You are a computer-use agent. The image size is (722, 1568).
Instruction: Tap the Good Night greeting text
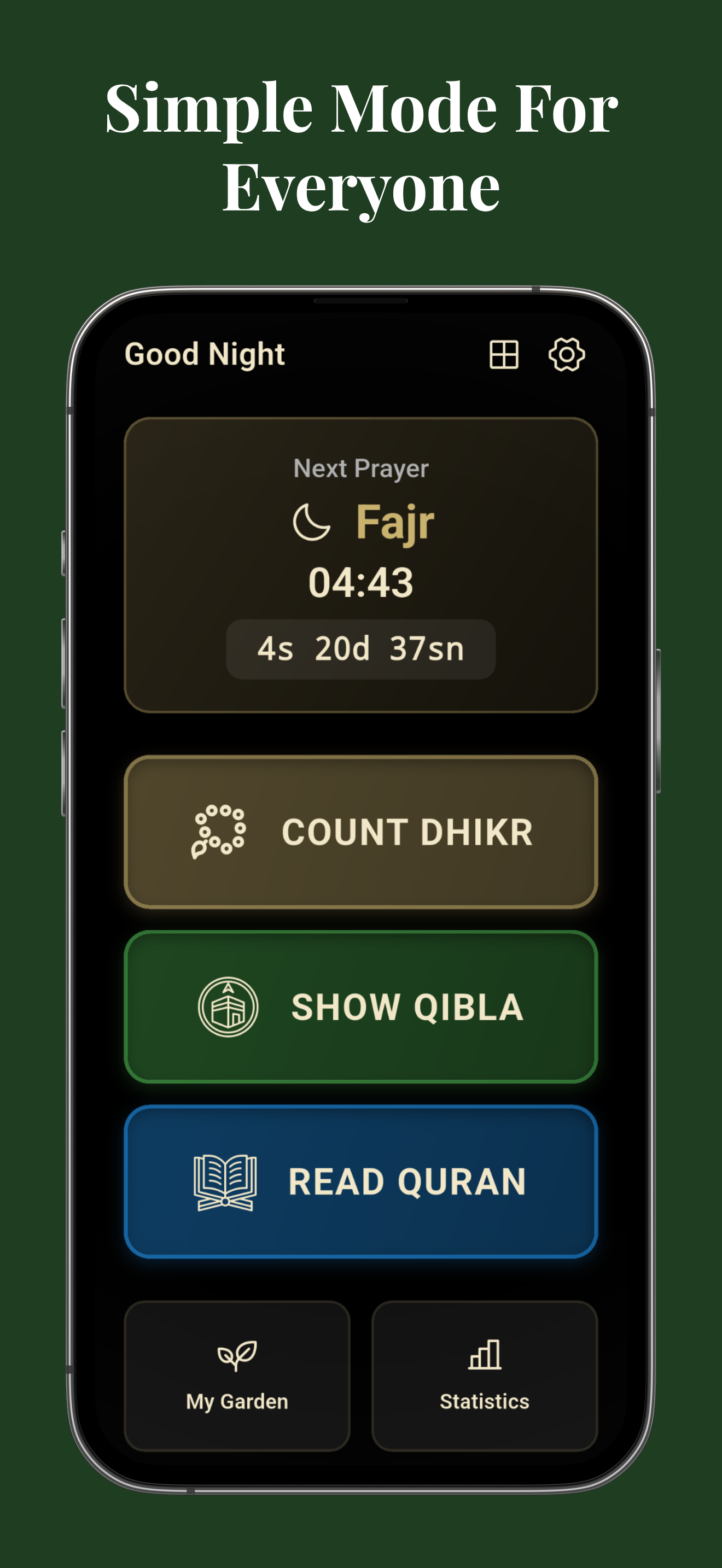[x=205, y=354]
